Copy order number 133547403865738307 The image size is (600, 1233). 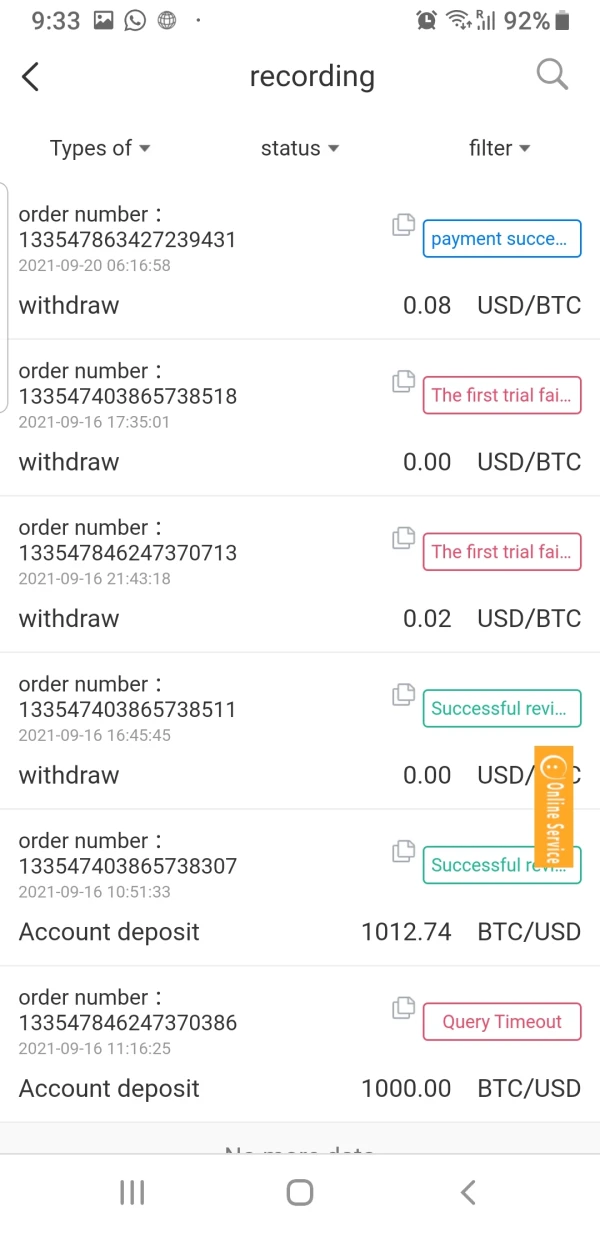coord(403,851)
